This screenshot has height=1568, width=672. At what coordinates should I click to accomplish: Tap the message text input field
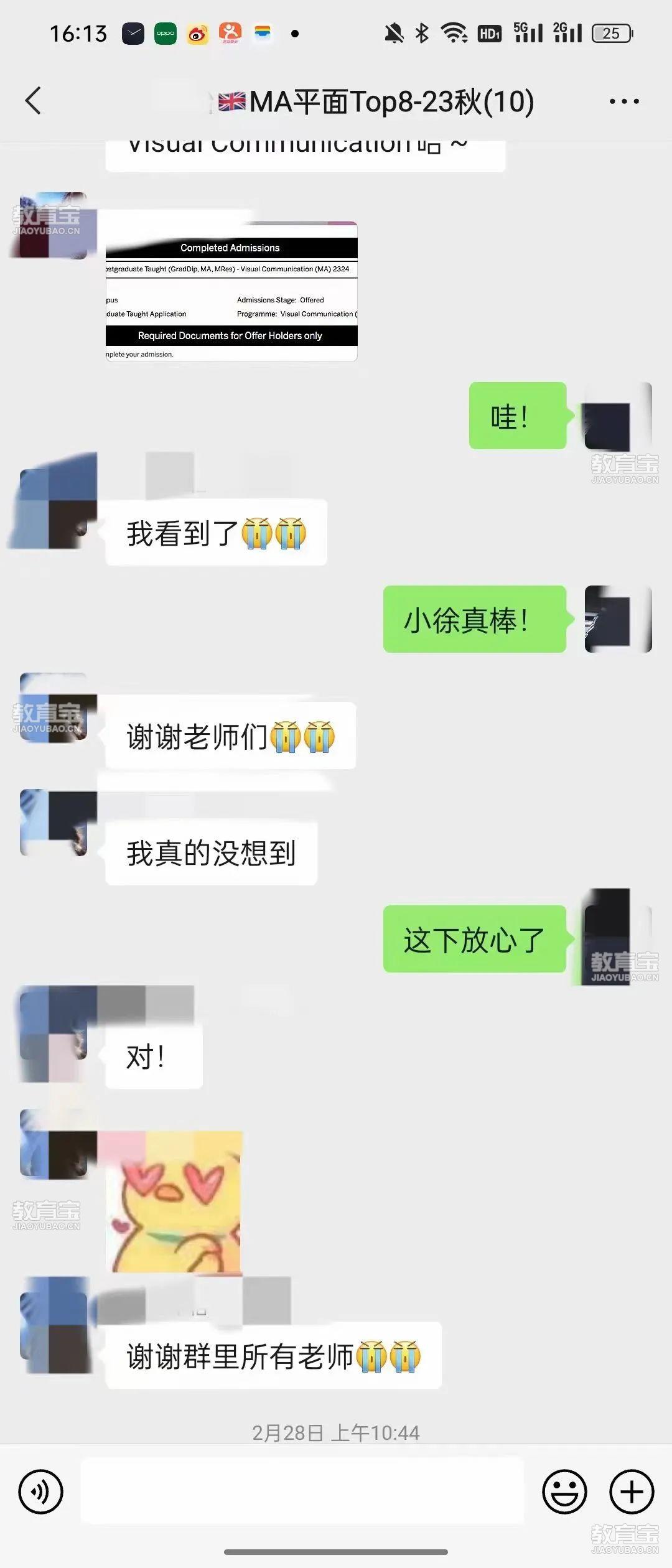[302, 1491]
